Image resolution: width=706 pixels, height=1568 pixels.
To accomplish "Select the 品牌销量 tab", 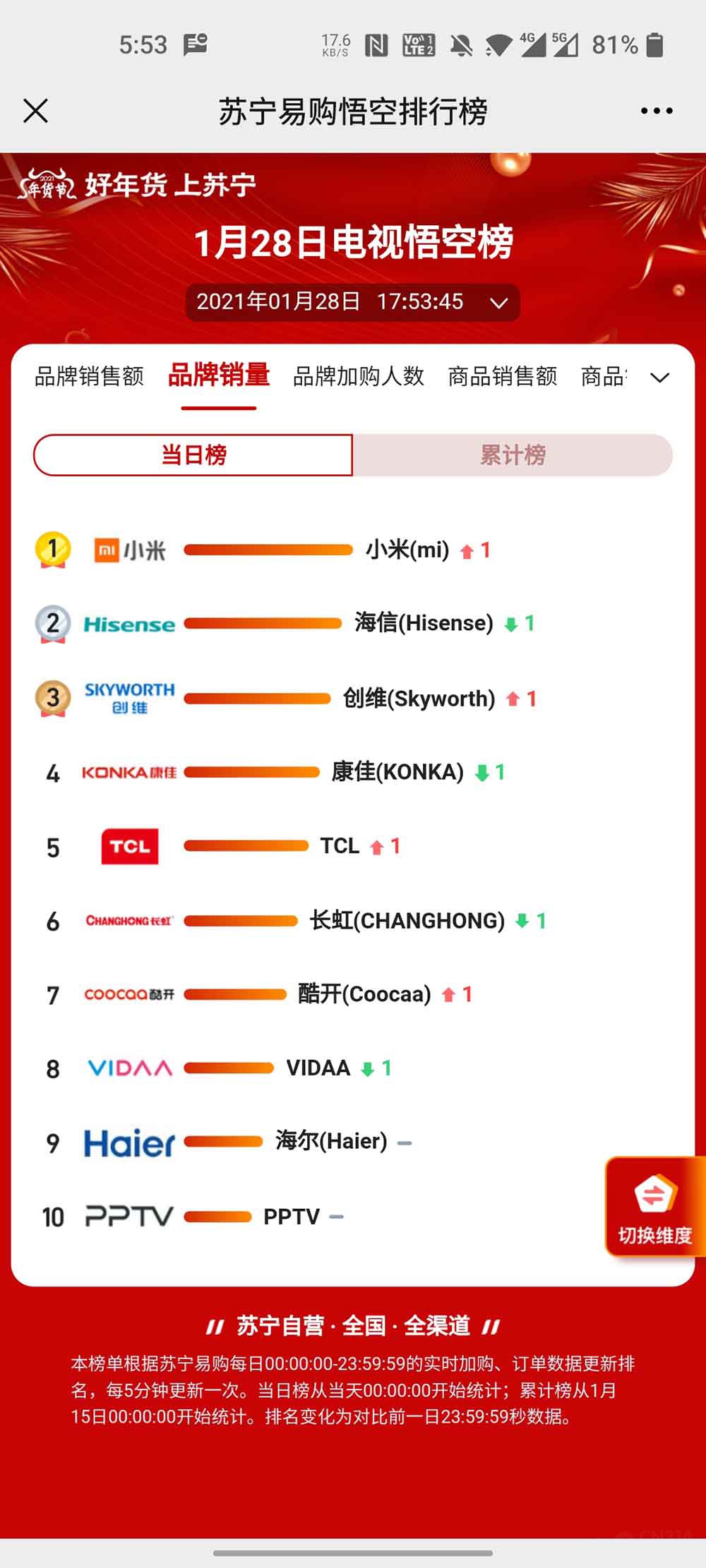I will pyautogui.click(x=219, y=375).
